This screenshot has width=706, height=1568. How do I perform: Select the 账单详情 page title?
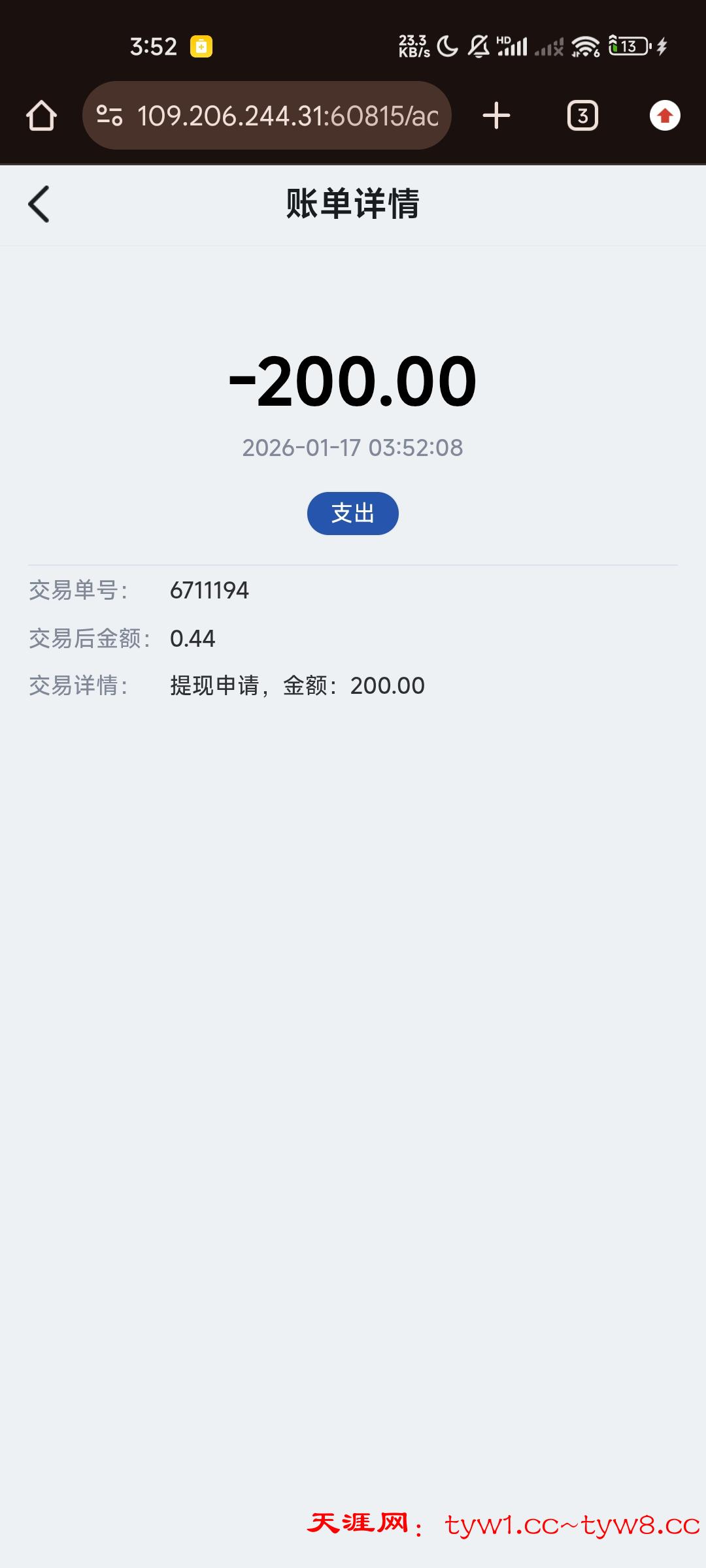(x=353, y=203)
